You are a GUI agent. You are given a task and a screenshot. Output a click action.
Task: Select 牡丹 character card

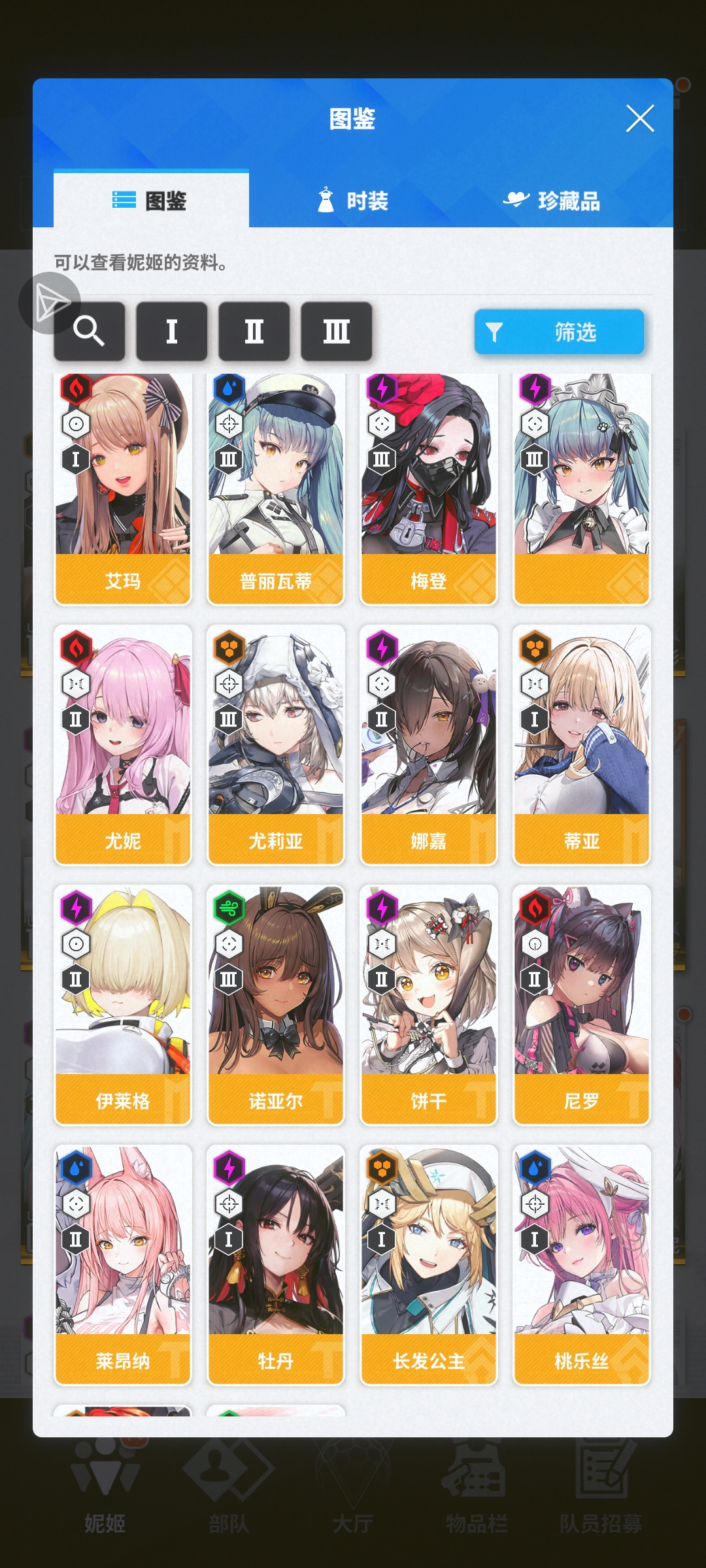click(276, 1265)
